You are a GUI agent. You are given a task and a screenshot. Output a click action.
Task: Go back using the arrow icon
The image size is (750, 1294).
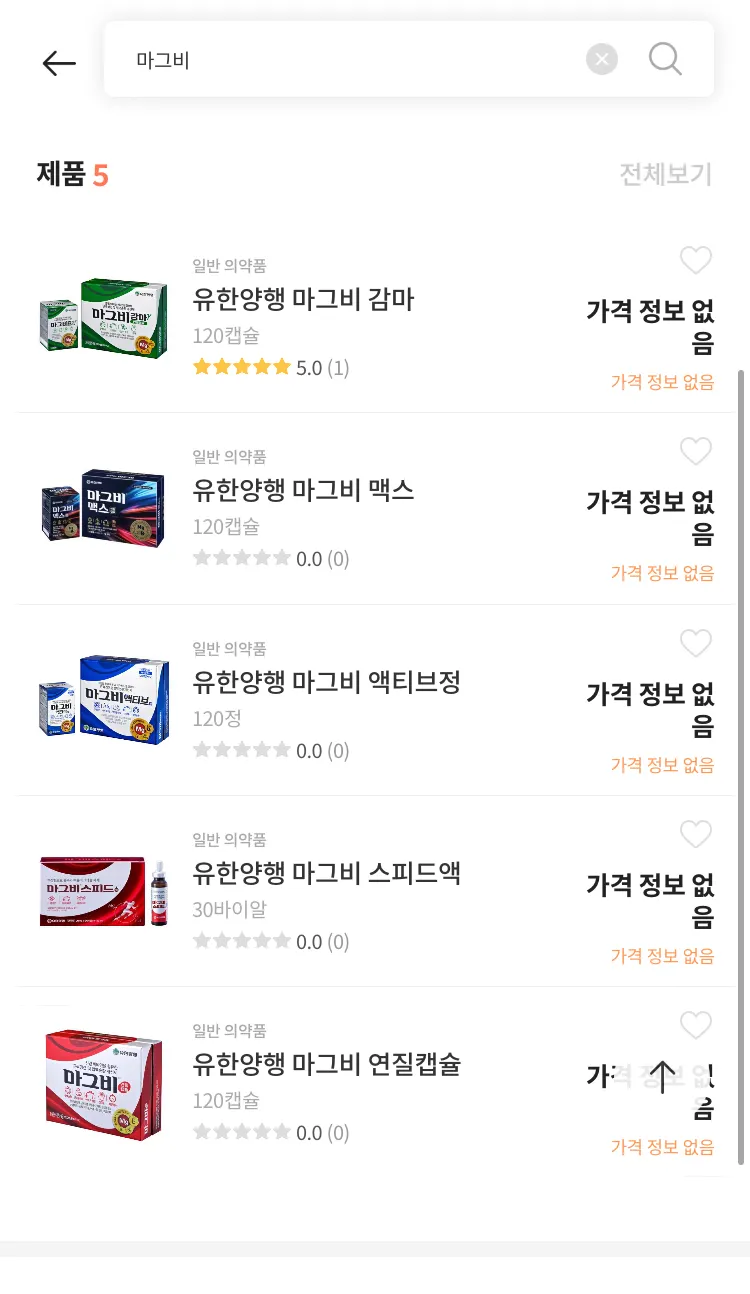[59, 63]
